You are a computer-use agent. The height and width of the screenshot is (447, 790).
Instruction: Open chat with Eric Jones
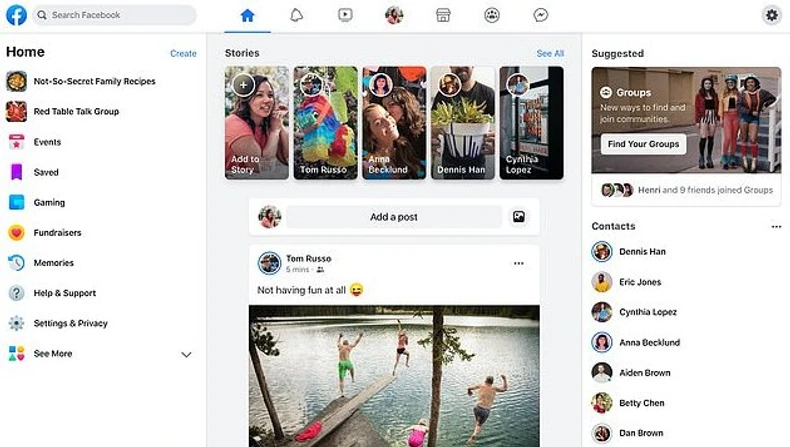point(640,282)
